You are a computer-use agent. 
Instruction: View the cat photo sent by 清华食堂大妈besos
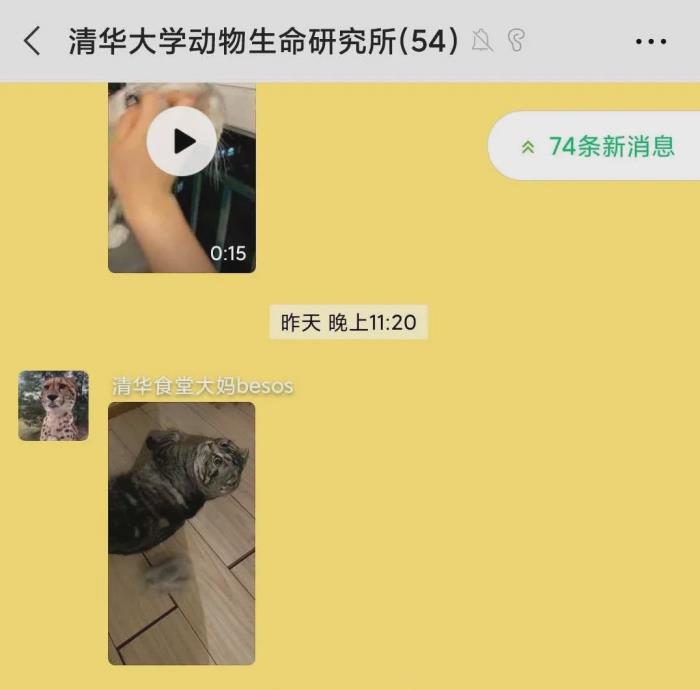[182, 533]
